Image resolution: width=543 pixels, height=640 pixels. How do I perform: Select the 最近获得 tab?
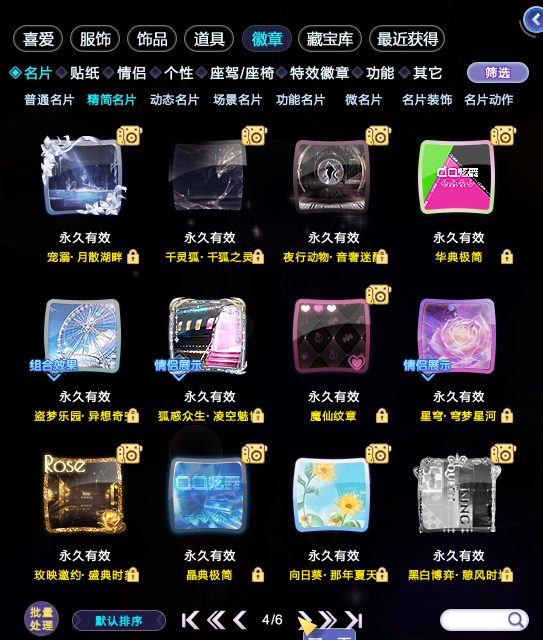(407, 39)
